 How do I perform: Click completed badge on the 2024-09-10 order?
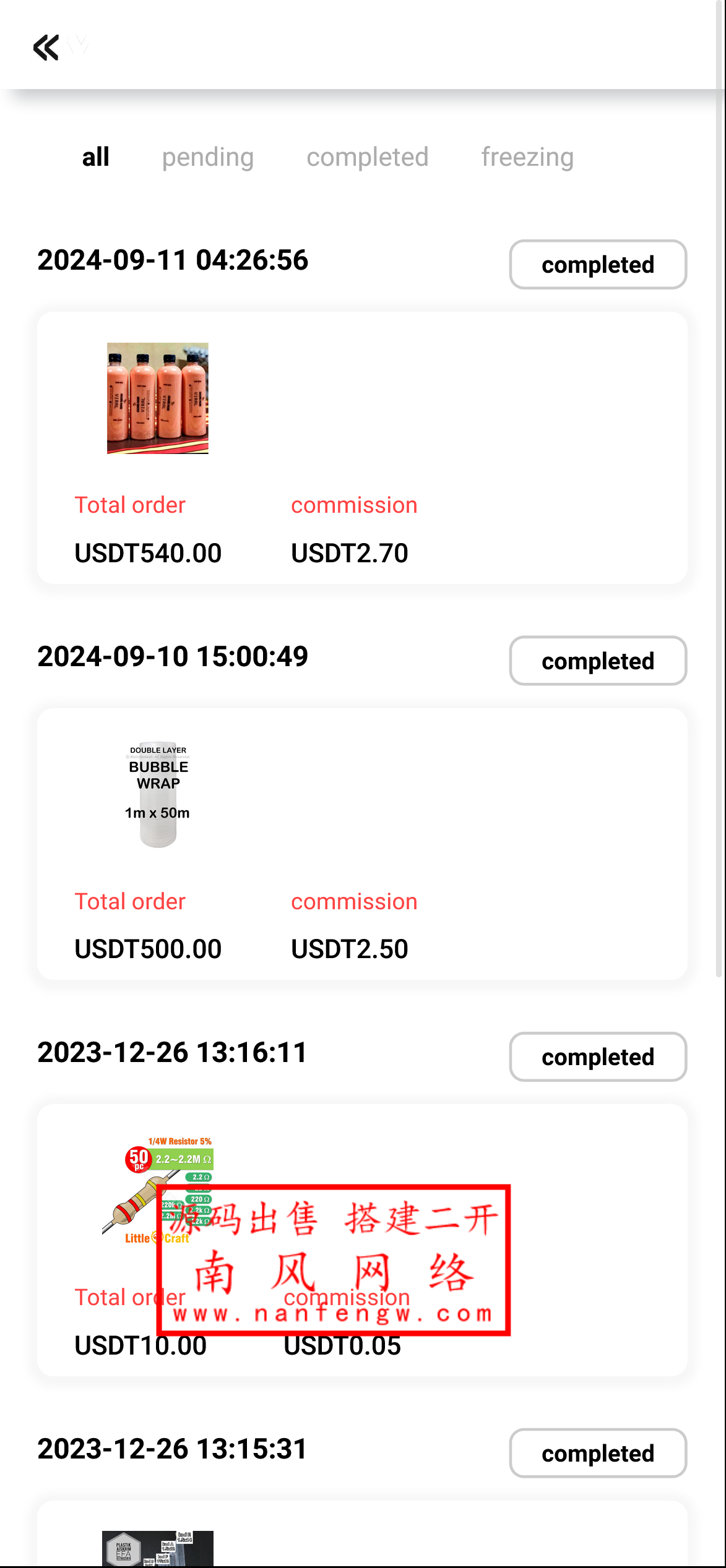pos(597,661)
